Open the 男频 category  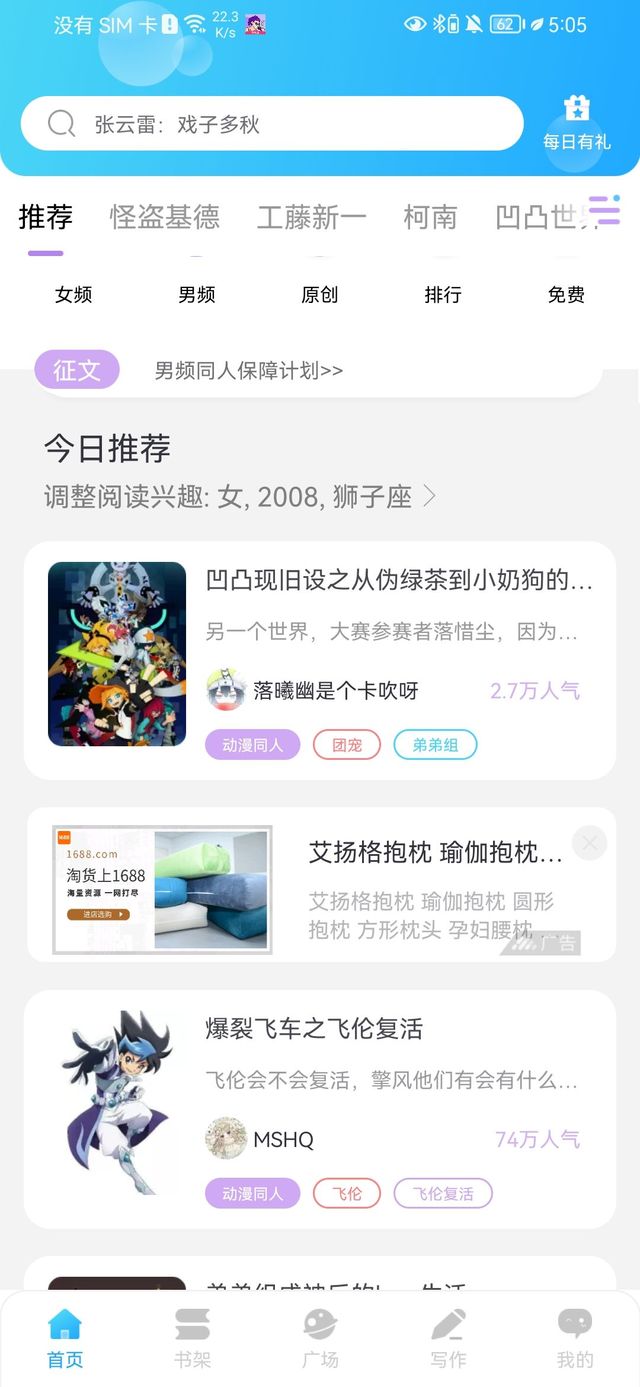pos(196,295)
